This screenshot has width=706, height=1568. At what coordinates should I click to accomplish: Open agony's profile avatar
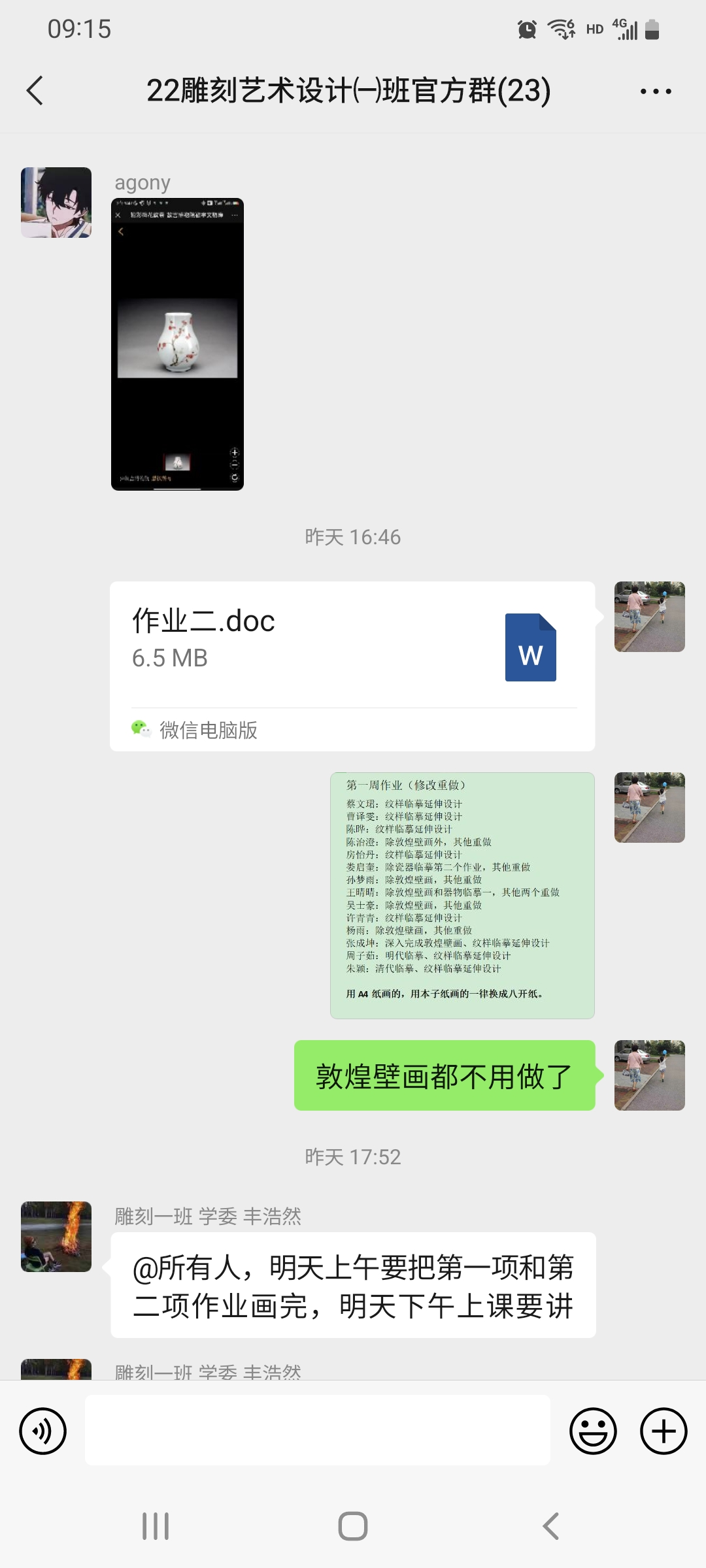(x=56, y=203)
